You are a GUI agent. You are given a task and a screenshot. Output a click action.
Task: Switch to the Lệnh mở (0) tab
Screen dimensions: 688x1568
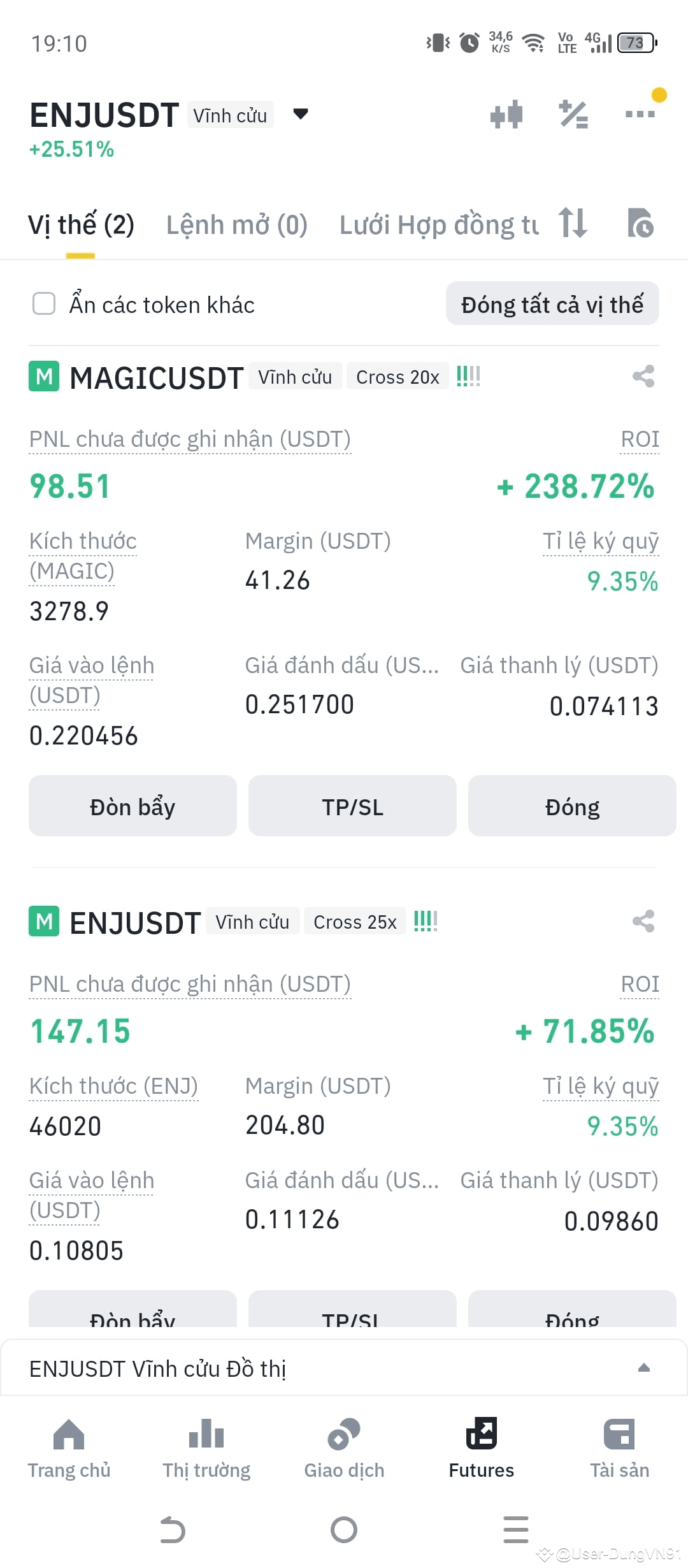[237, 225]
